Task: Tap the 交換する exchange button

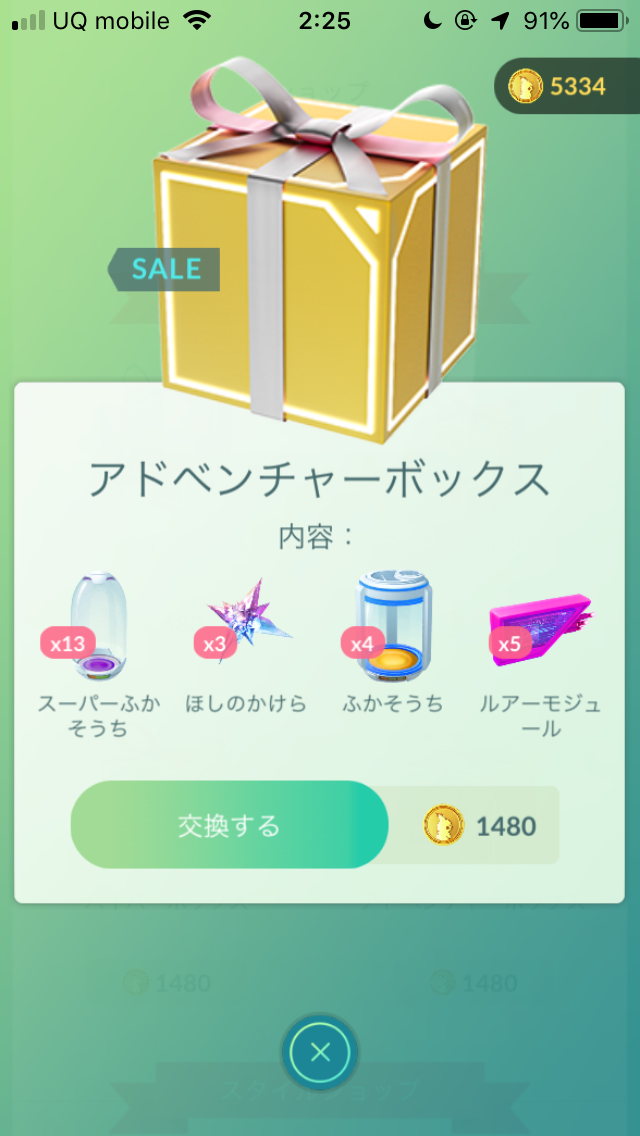Action: [229, 825]
